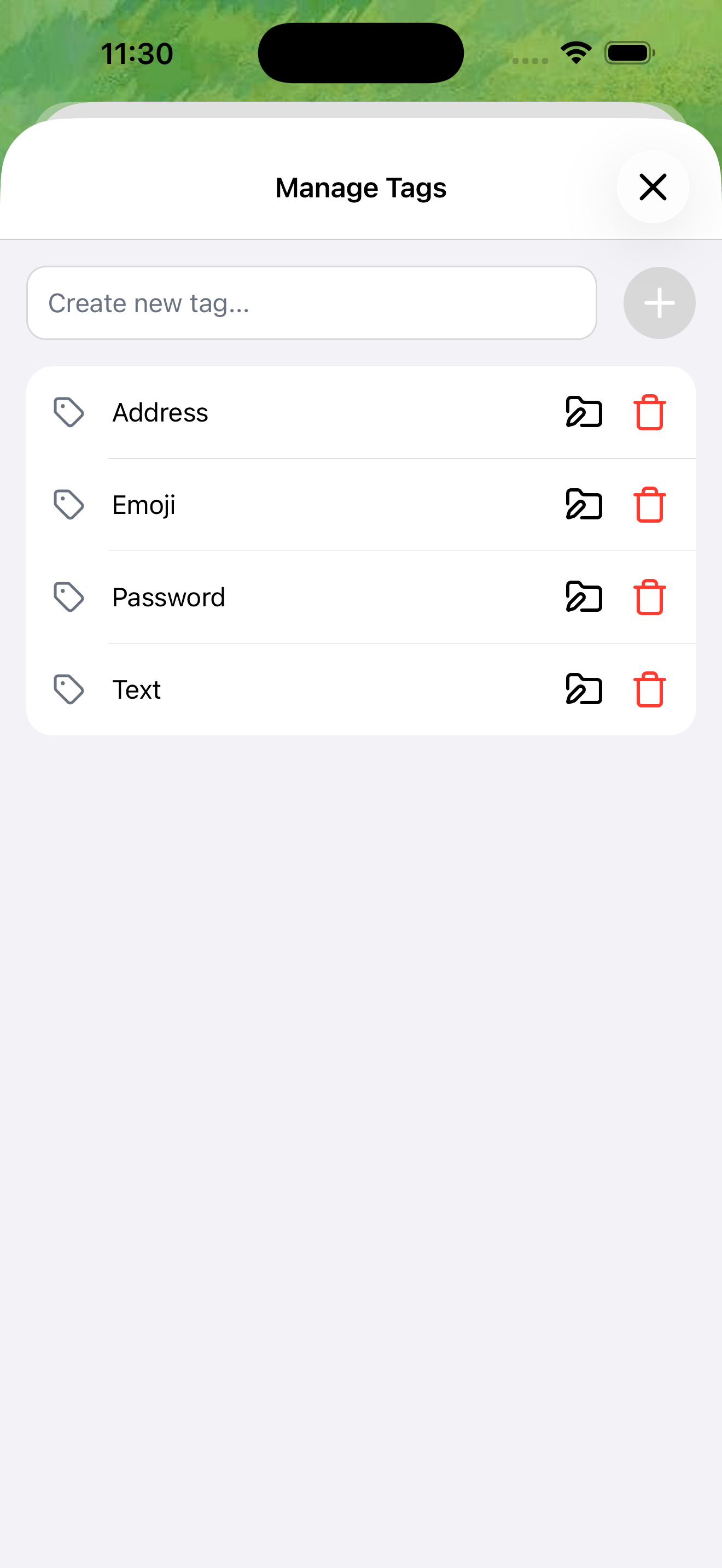Rename the Address tag

pyautogui.click(x=583, y=412)
